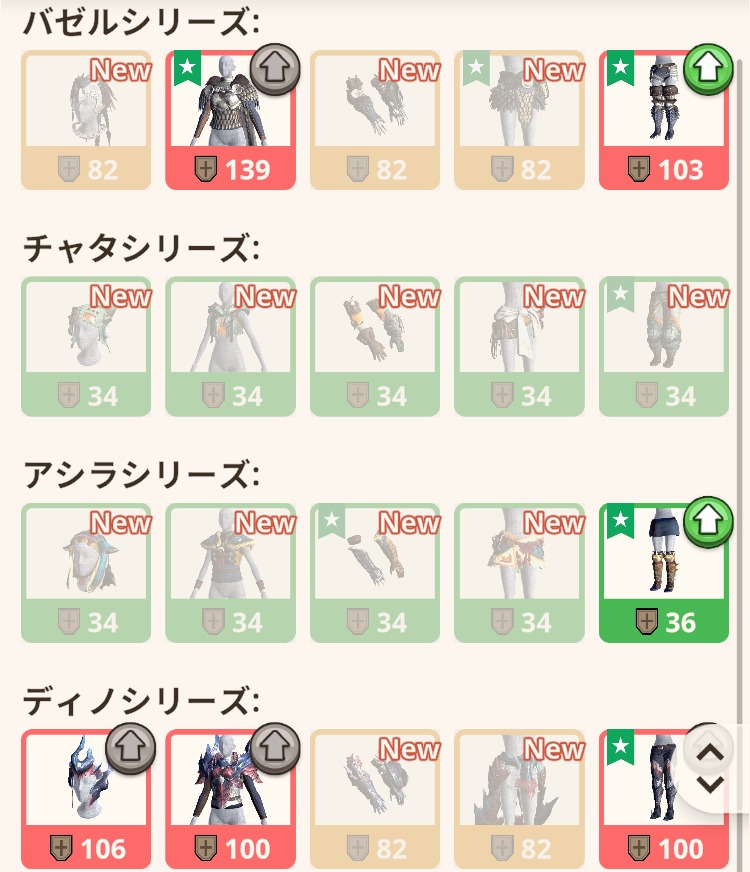Select the バゼル series gloves tile
Image resolution: width=750 pixels, height=872 pixels.
point(375,120)
